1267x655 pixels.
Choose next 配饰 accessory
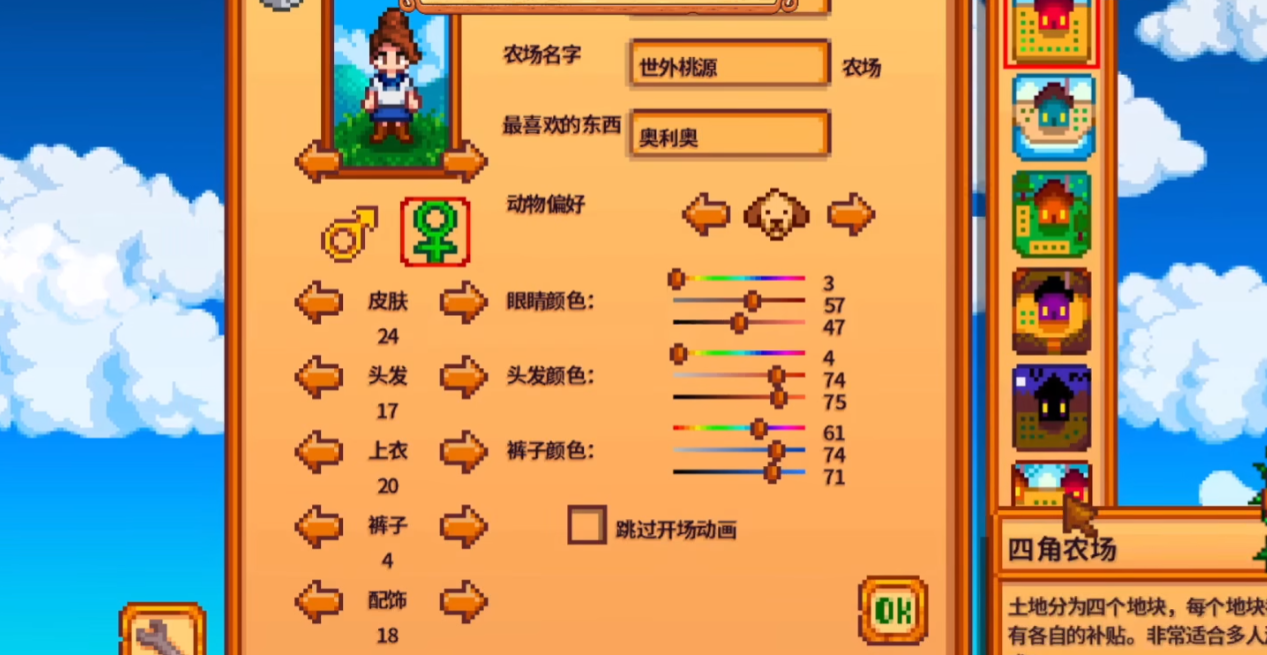pyautogui.click(x=464, y=601)
